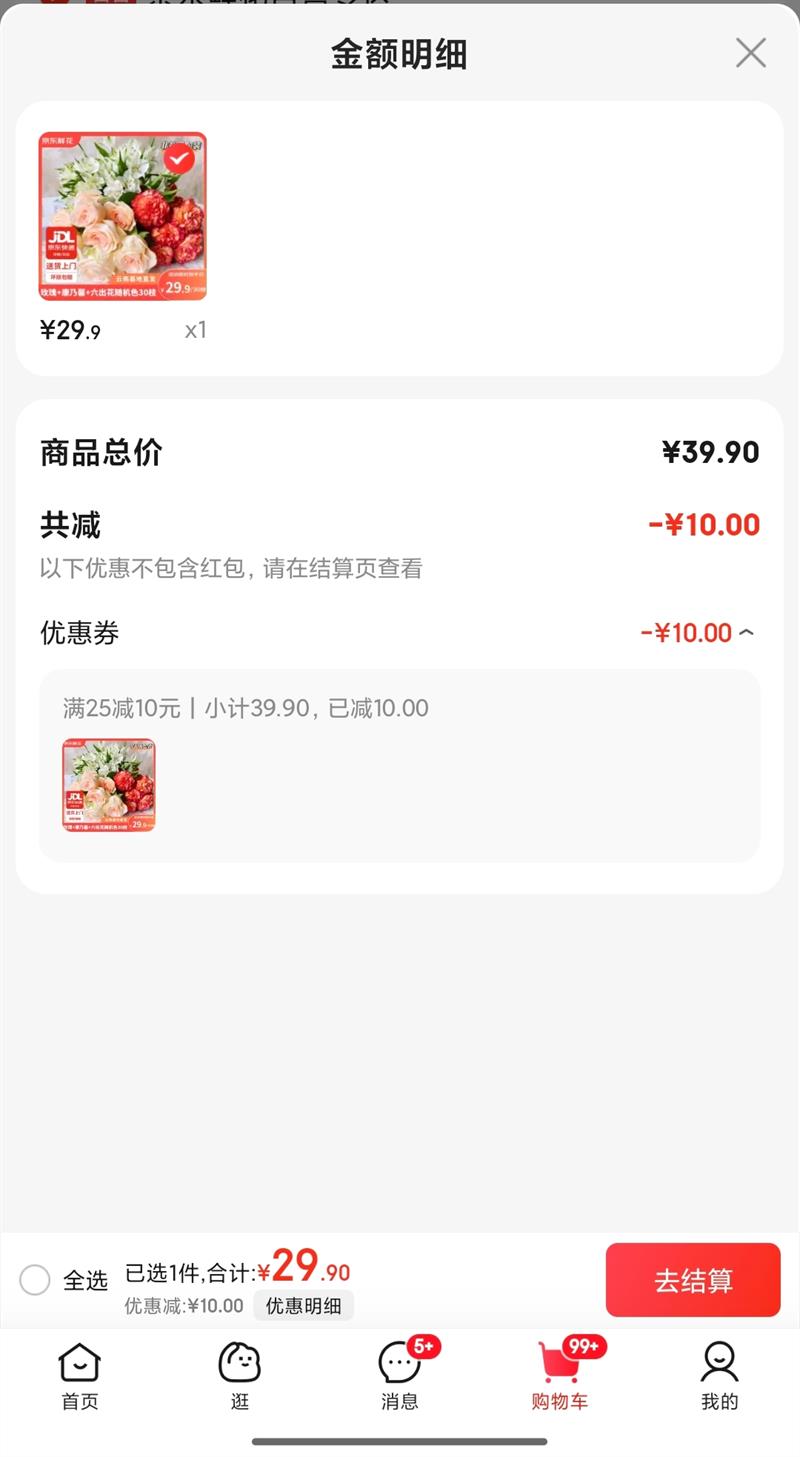This screenshot has height=1457, width=800.
Task: Close the 金额明细 sheet
Action: pyautogui.click(x=750, y=53)
